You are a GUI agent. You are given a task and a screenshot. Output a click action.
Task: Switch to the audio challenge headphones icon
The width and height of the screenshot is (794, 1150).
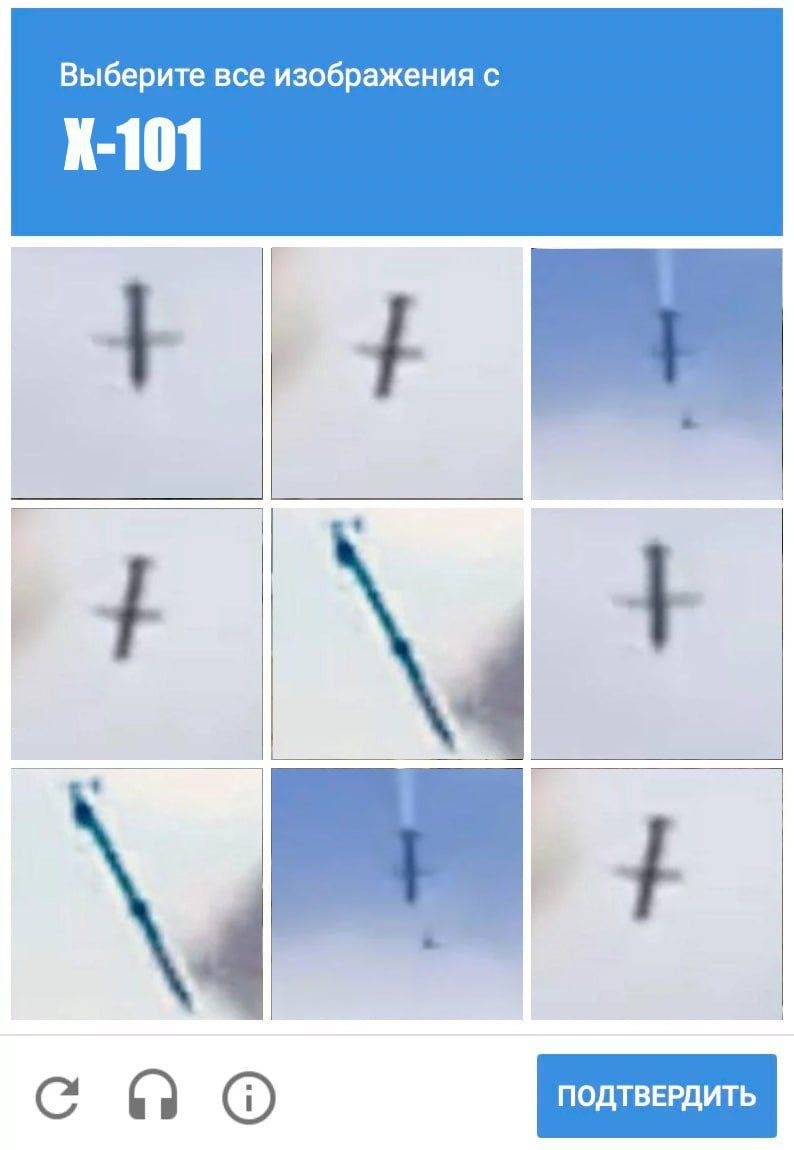(x=153, y=1097)
